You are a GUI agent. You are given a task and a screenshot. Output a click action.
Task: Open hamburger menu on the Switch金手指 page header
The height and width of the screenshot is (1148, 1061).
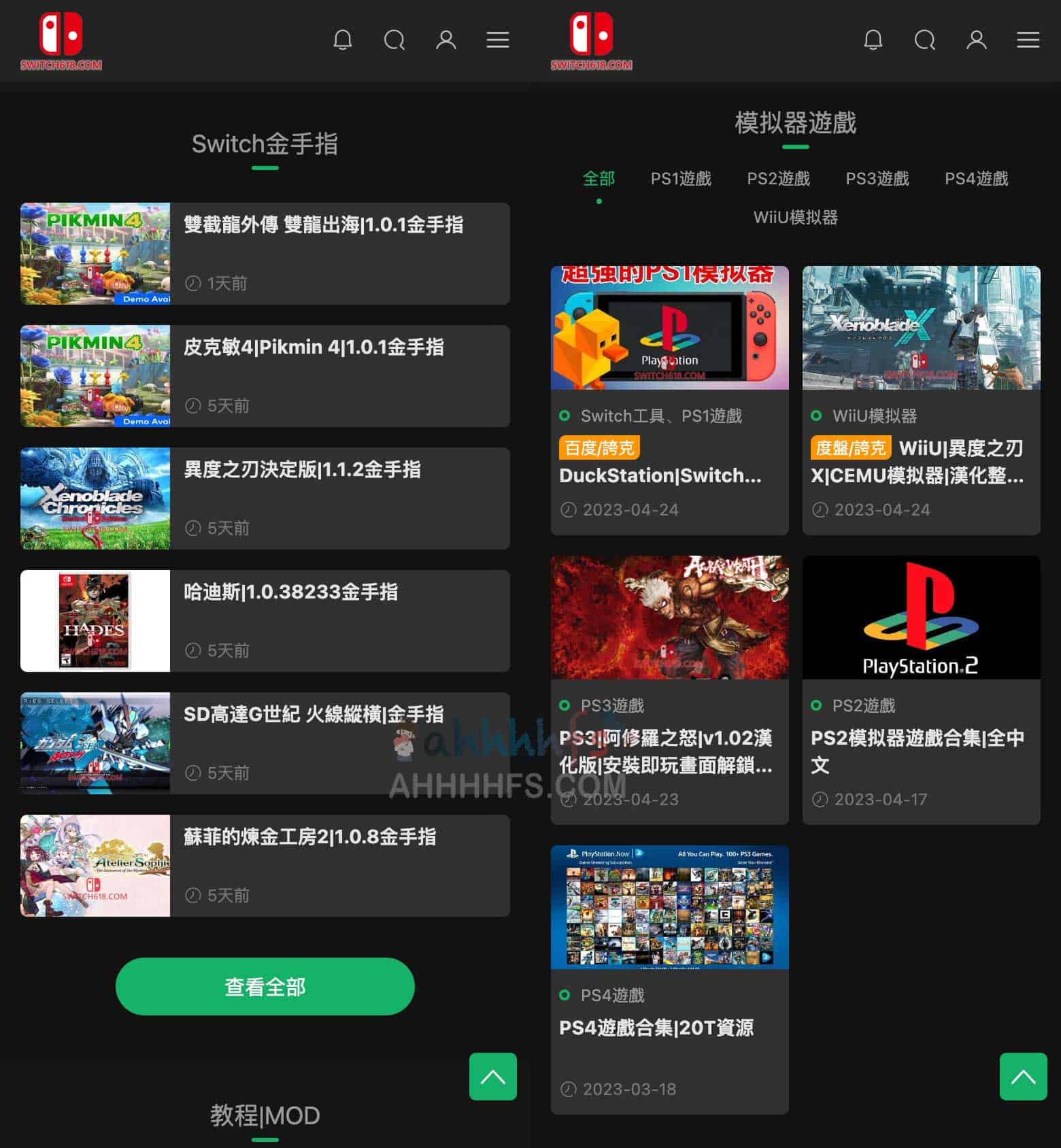click(497, 40)
